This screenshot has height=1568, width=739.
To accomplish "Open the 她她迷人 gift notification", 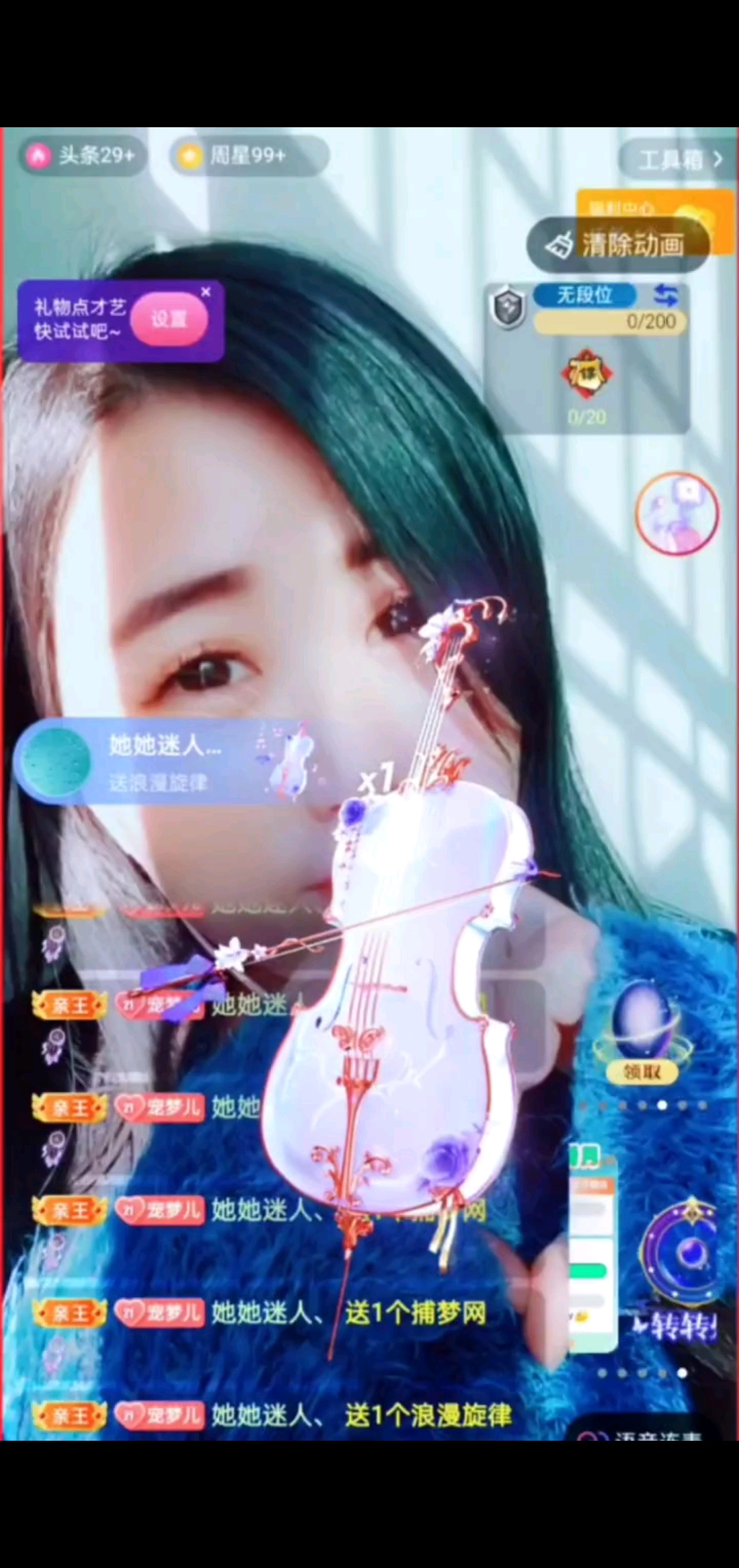I will 164,761.
